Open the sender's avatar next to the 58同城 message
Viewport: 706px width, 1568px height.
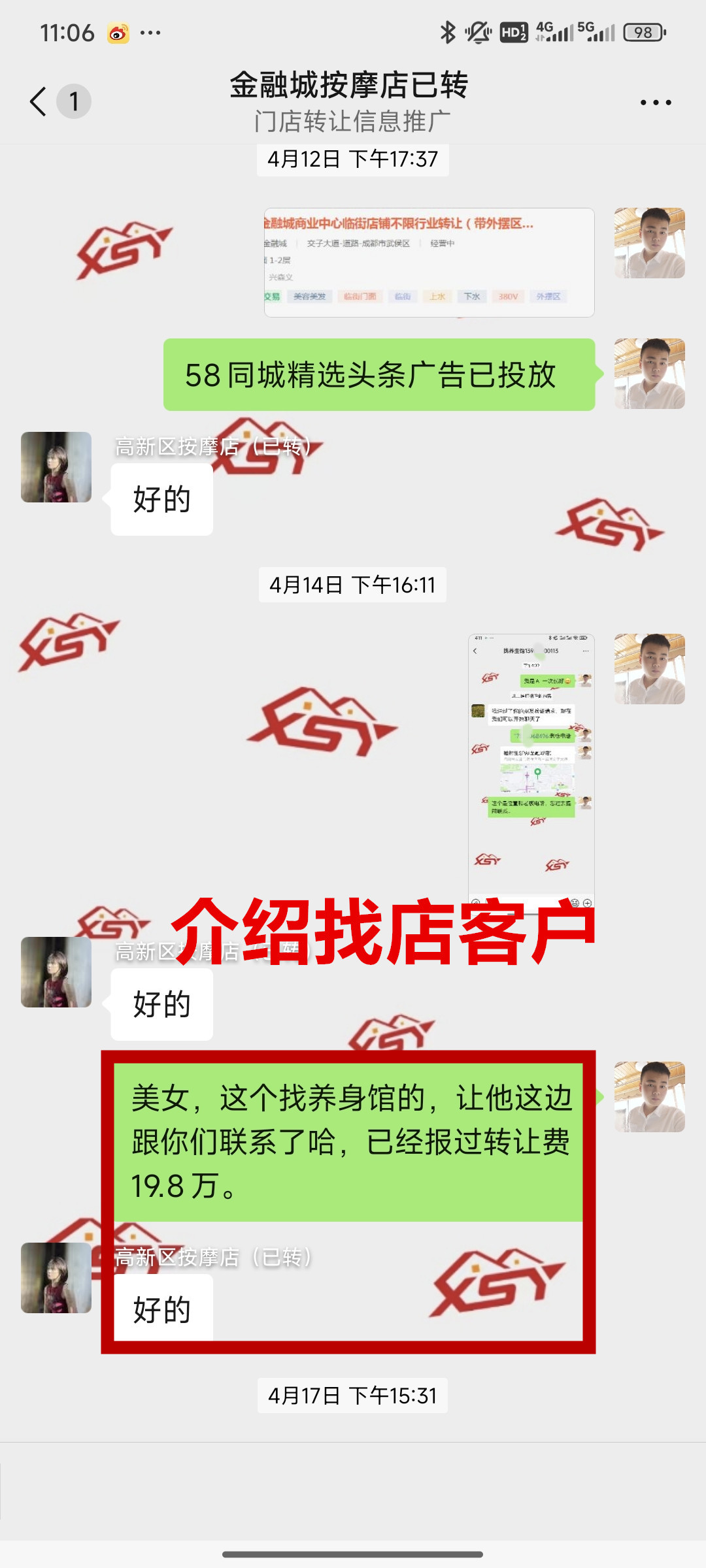649,374
